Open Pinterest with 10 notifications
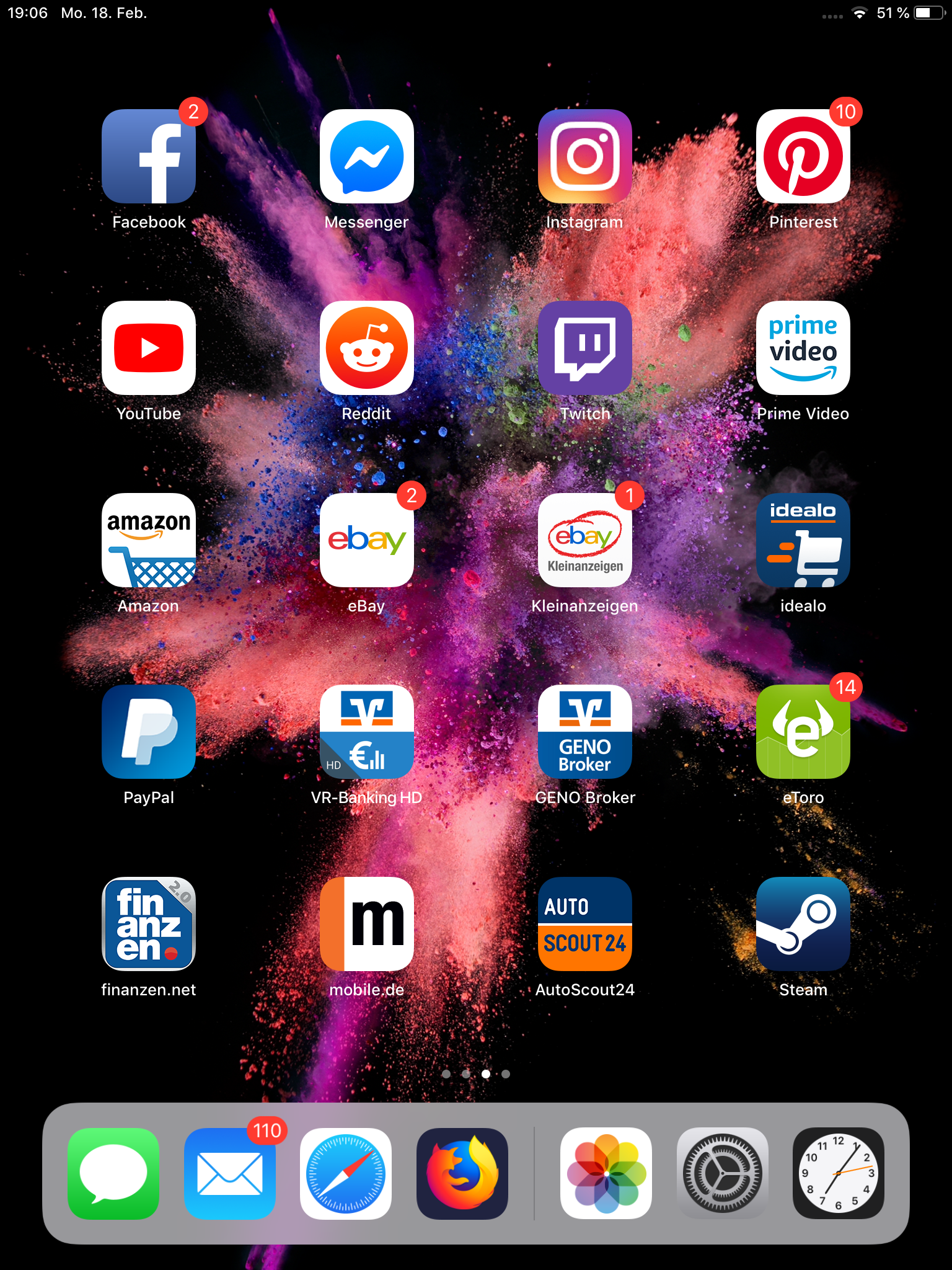The width and height of the screenshot is (952, 1270). pos(803,156)
